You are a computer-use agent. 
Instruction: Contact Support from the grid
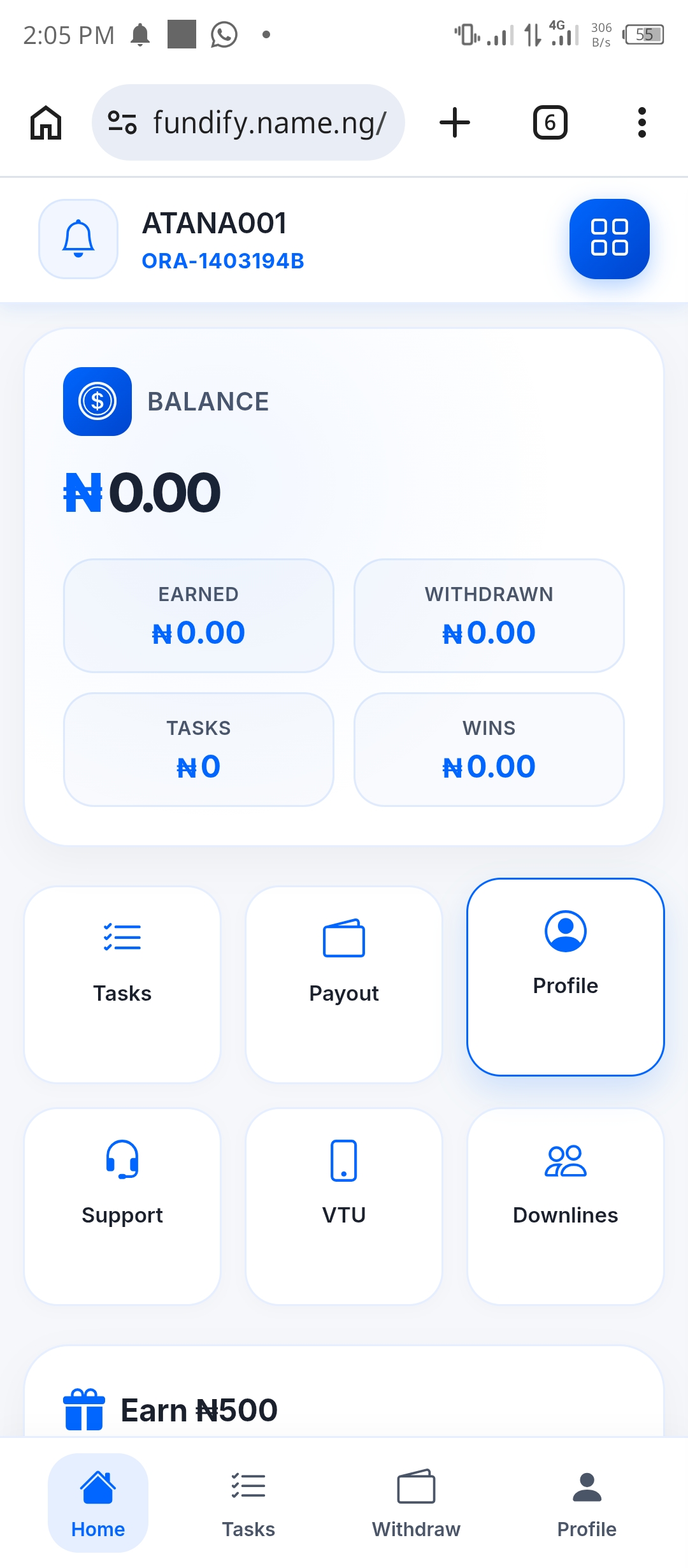pos(122,1205)
